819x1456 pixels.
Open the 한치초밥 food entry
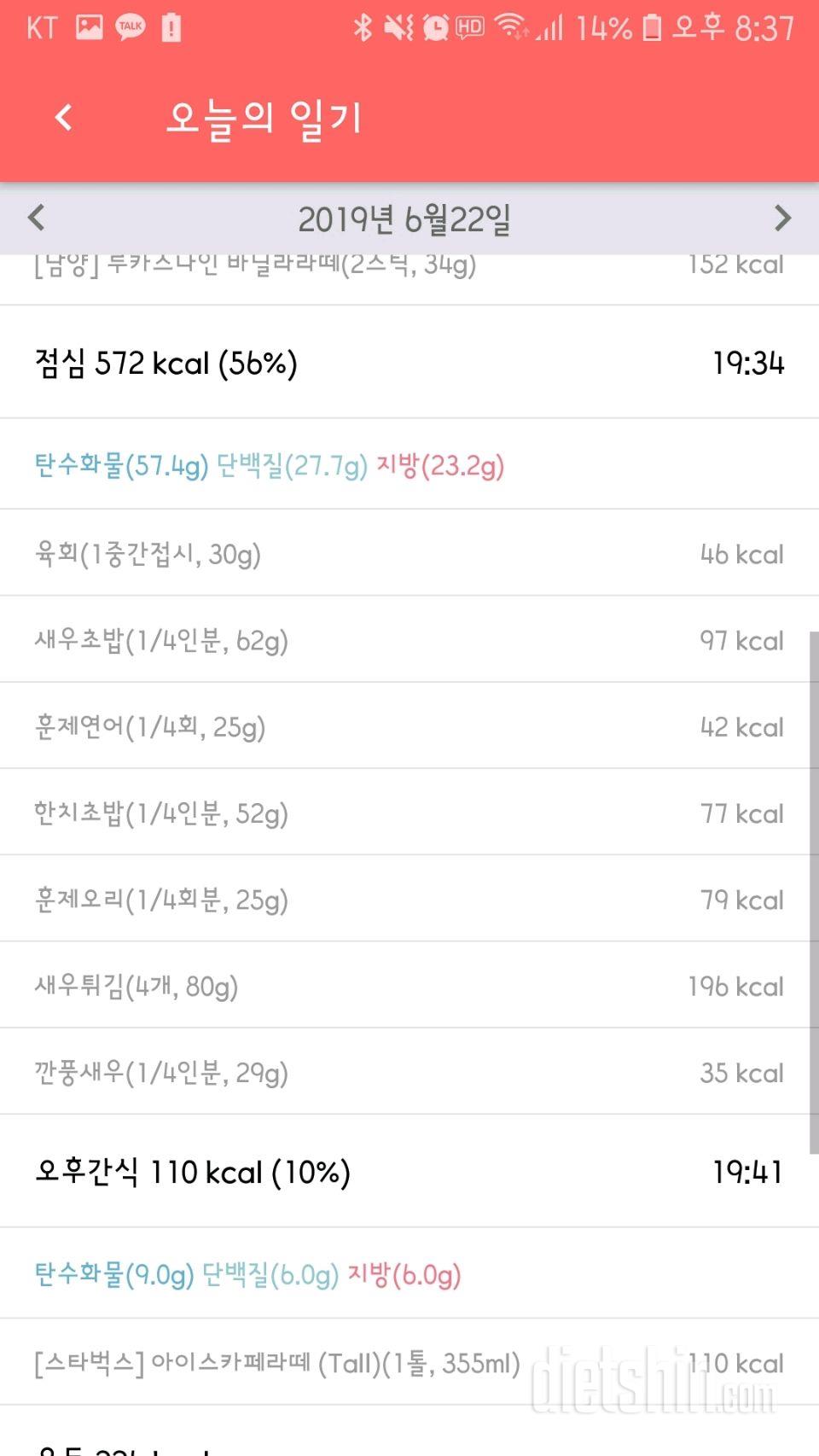[409, 812]
